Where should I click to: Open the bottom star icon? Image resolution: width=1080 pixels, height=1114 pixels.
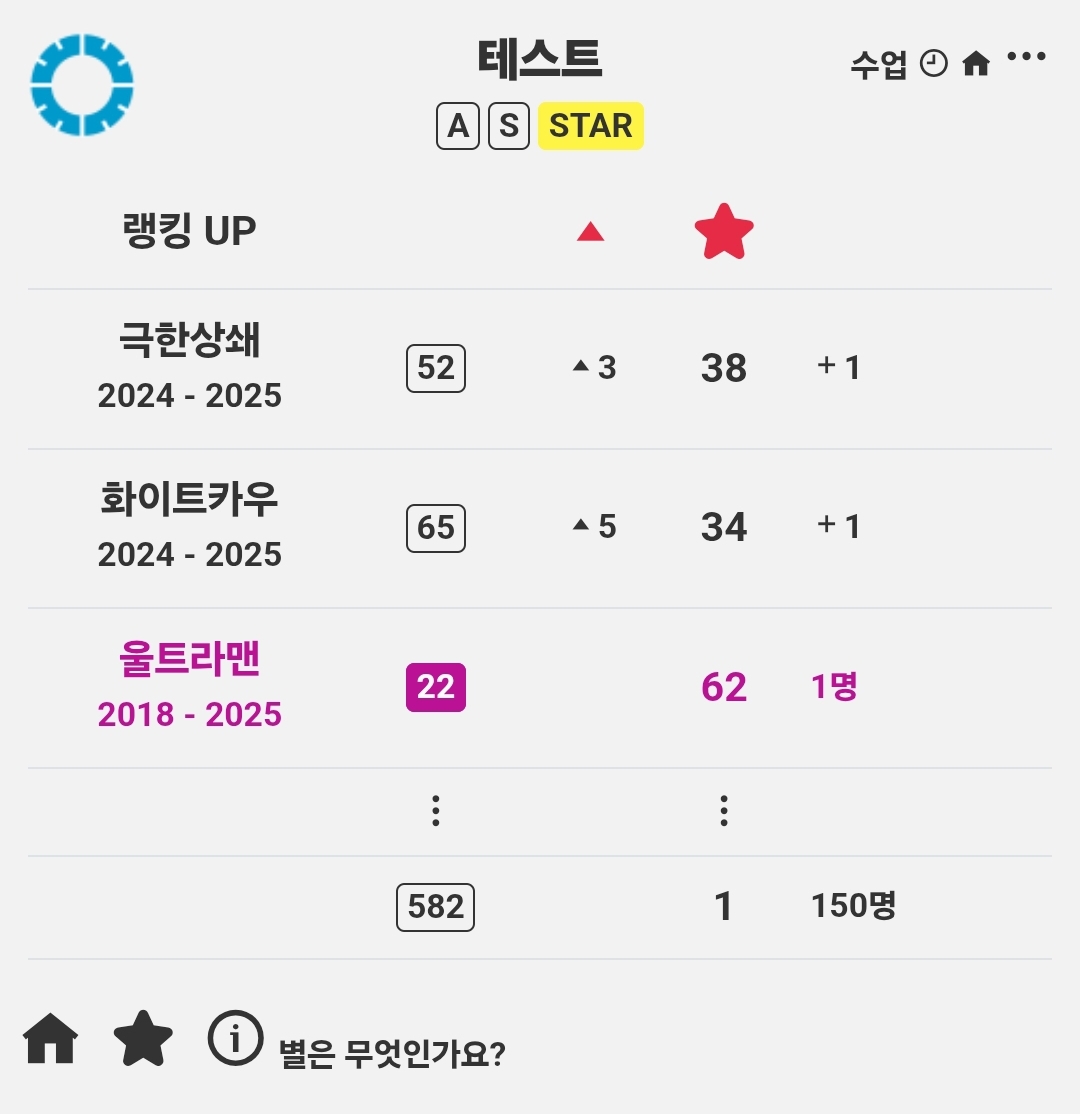coord(143,1038)
